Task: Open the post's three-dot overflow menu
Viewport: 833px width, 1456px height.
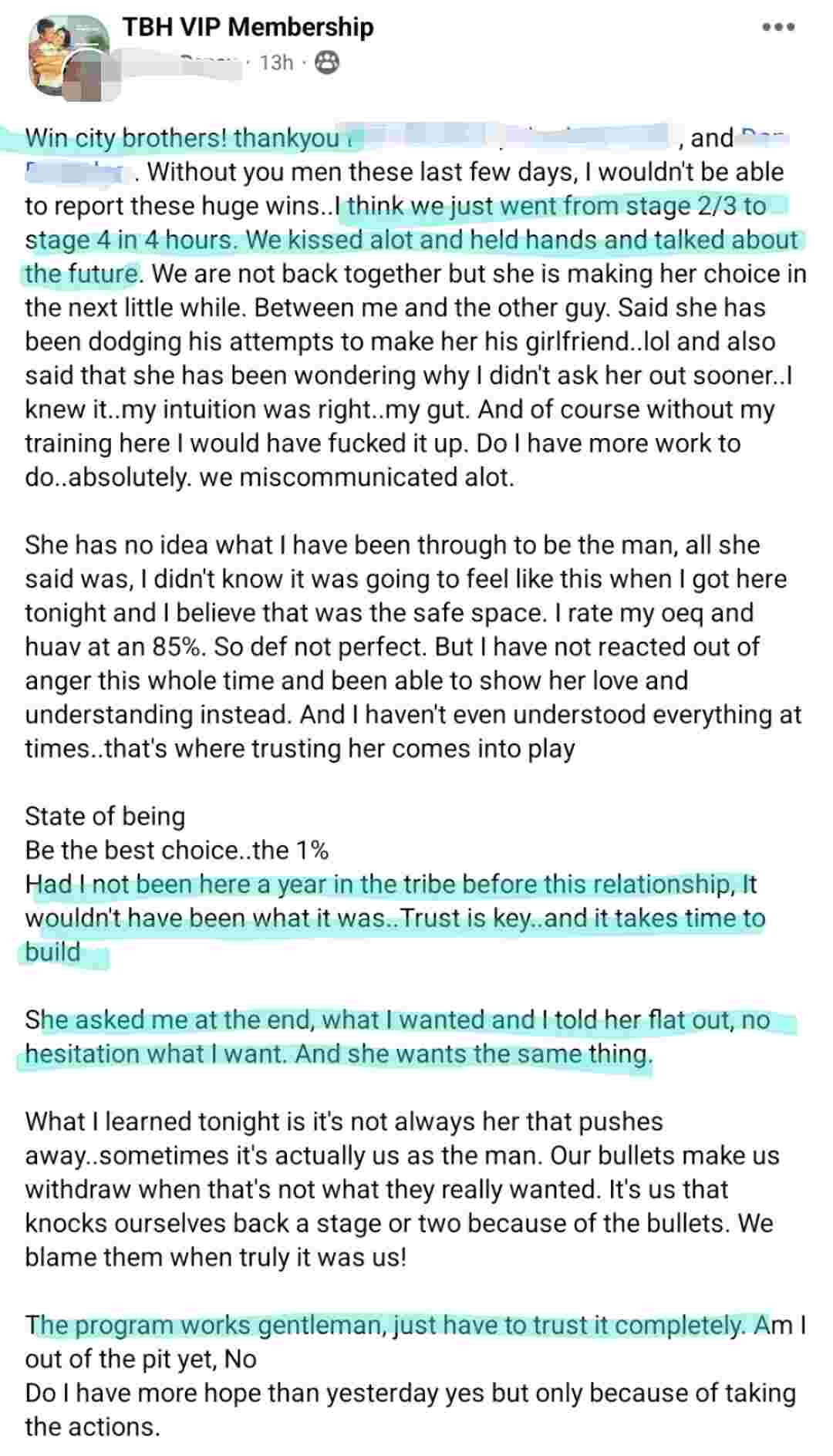Action: 778,28
